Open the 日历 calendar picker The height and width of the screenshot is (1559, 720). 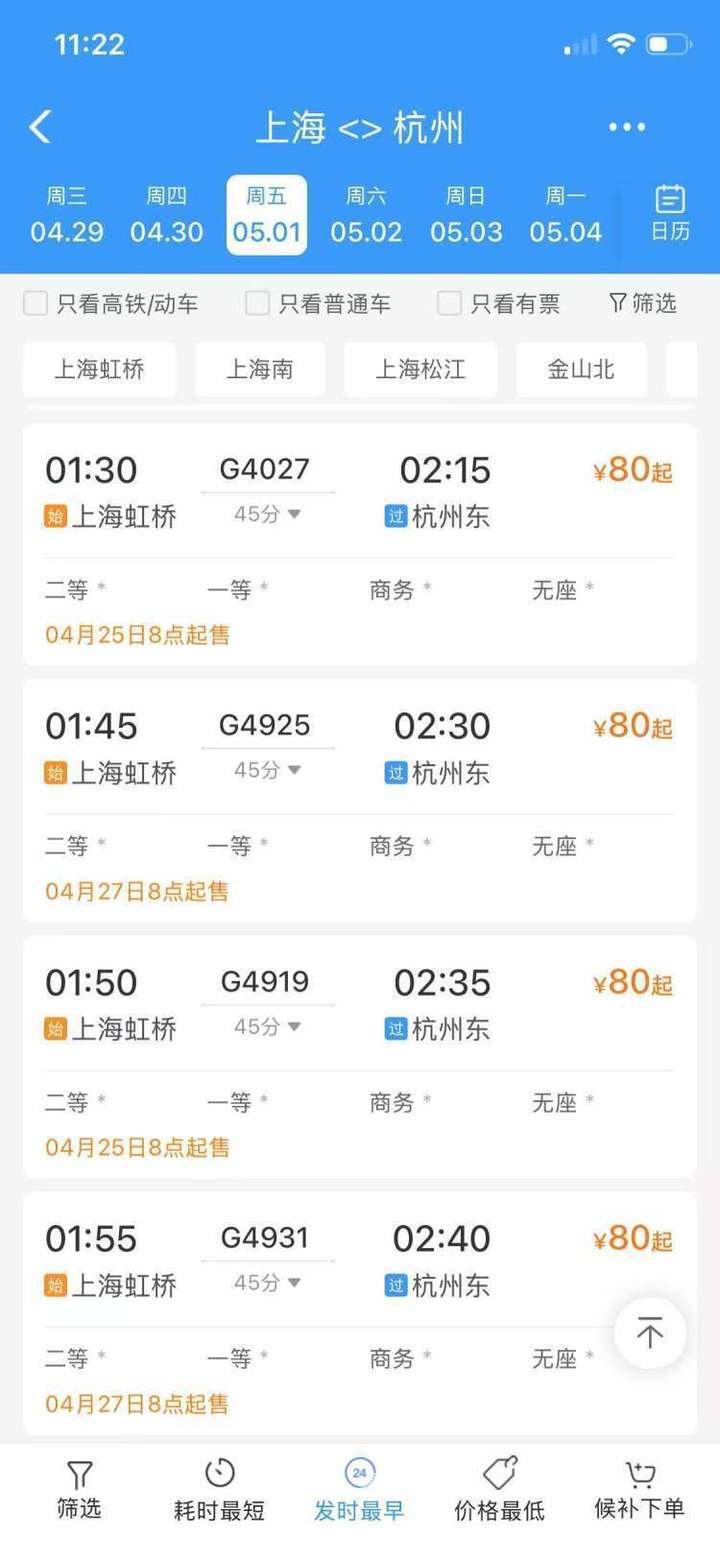pyautogui.click(x=670, y=213)
